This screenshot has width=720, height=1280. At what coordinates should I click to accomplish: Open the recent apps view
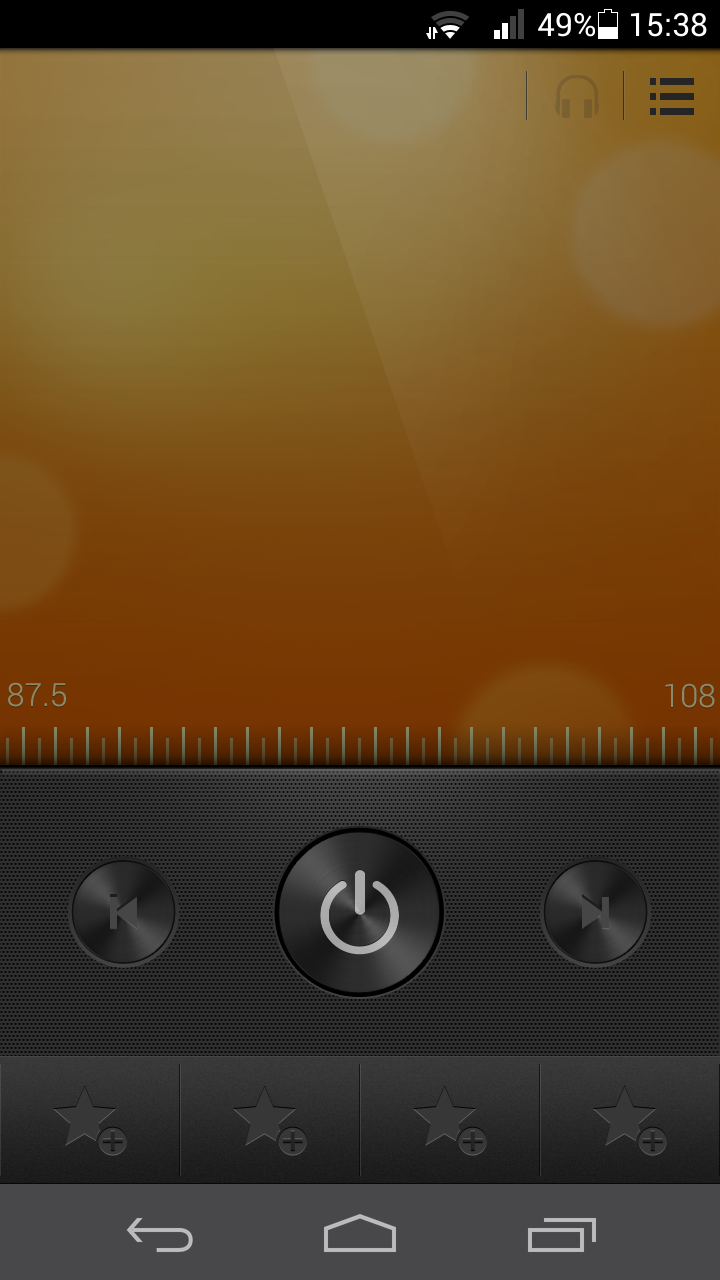(x=561, y=1234)
